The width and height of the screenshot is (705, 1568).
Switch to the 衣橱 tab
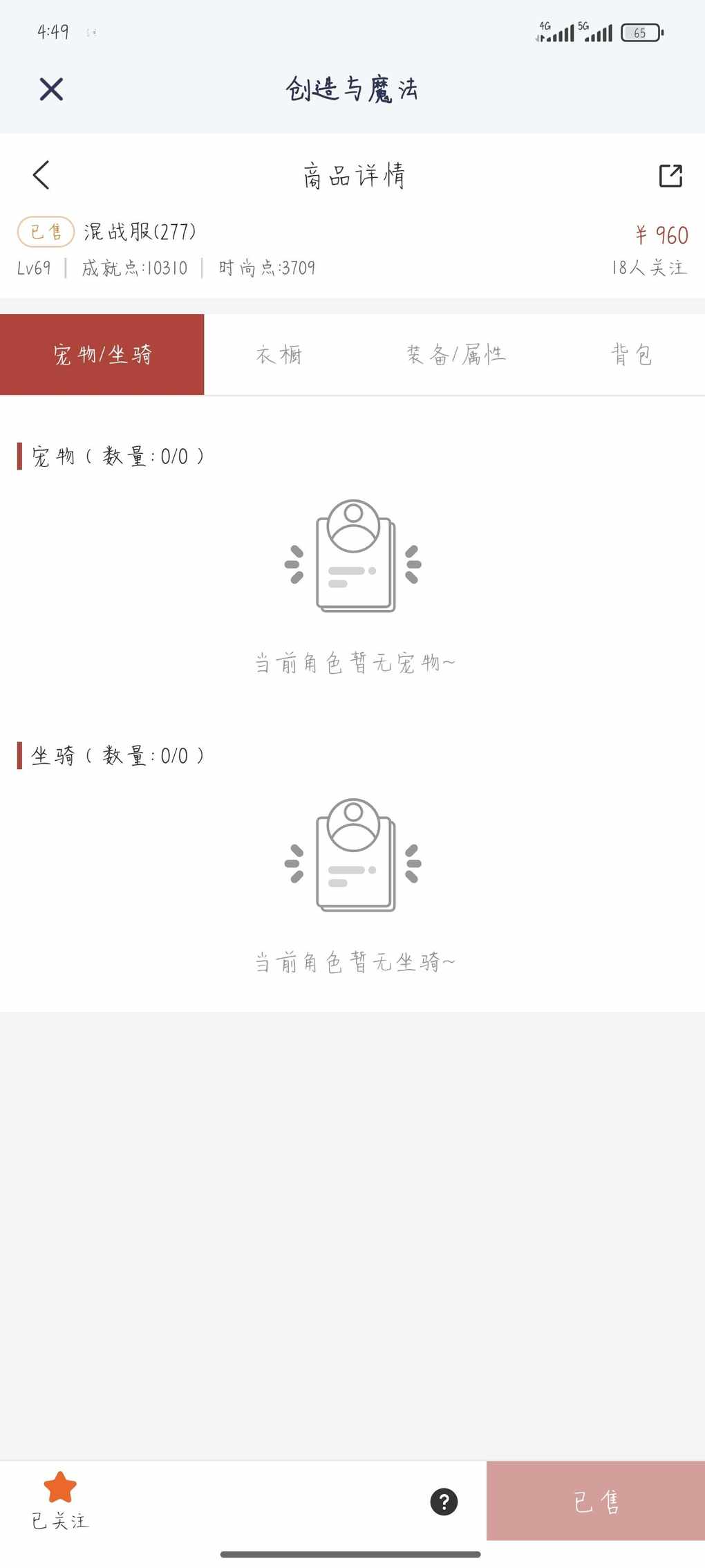[279, 355]
